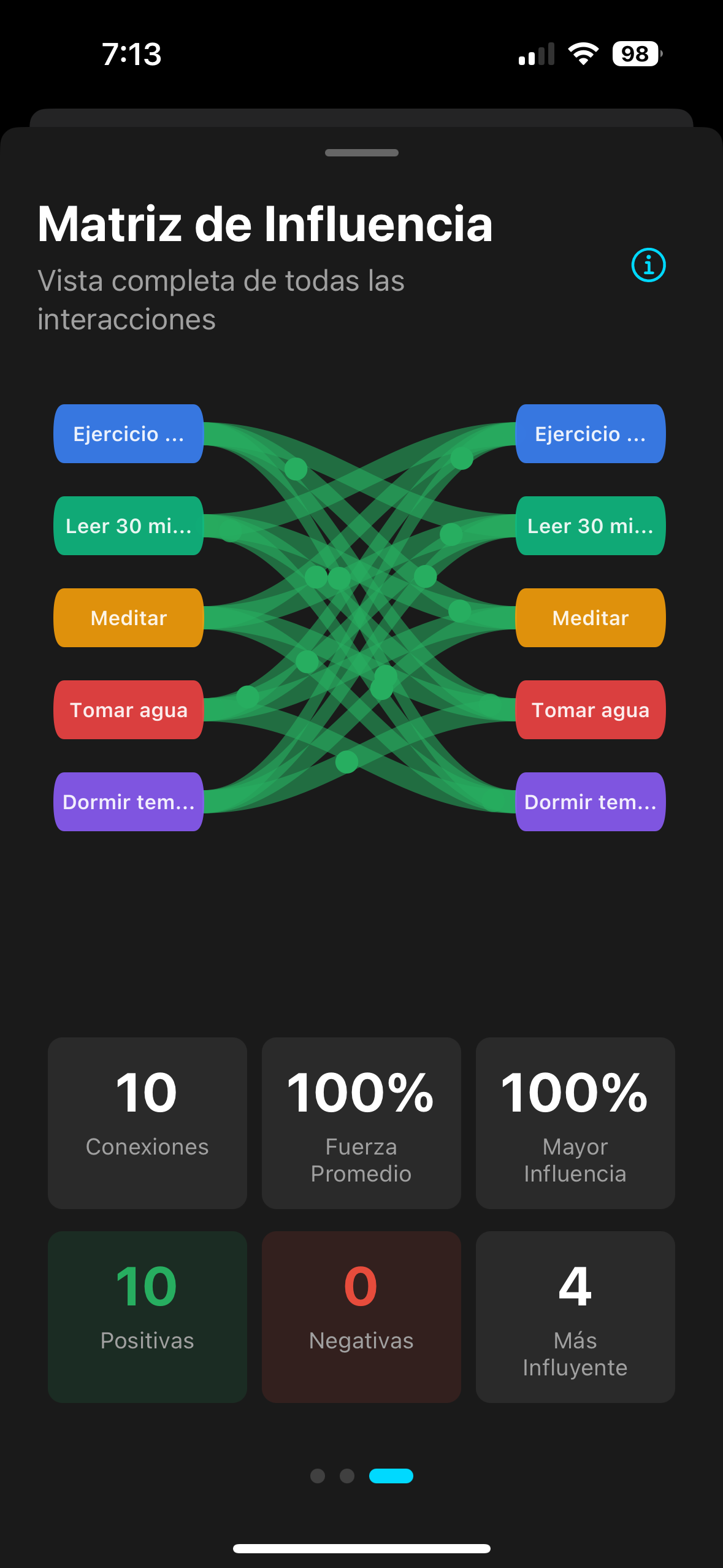This screenshot has width=723, height=1568.
Task: Tap the purple Dormir node on the left
Action: click(128, 802)
